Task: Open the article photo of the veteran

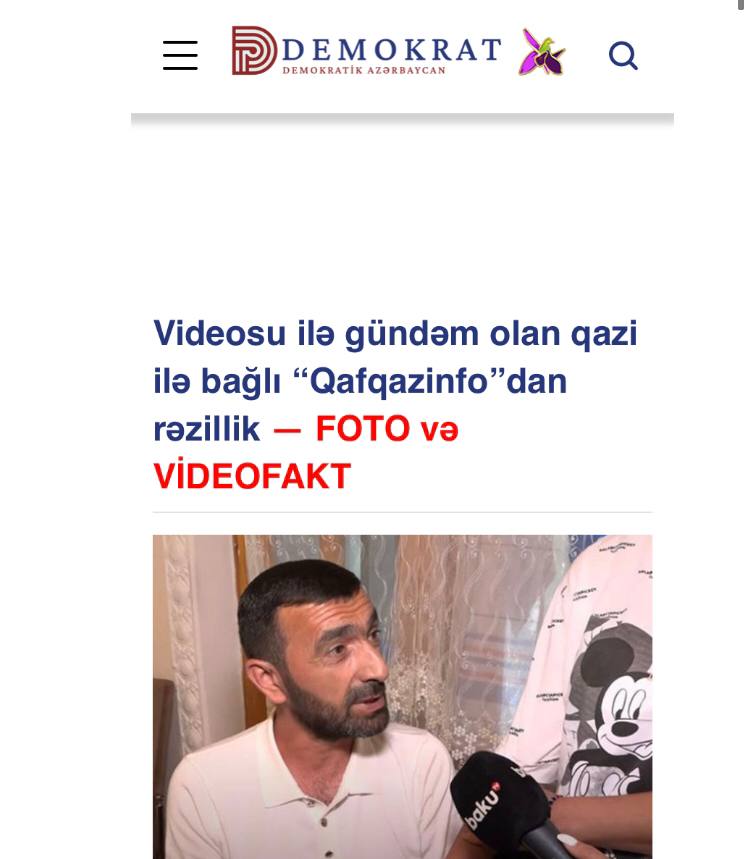Action: pos(403,697)
